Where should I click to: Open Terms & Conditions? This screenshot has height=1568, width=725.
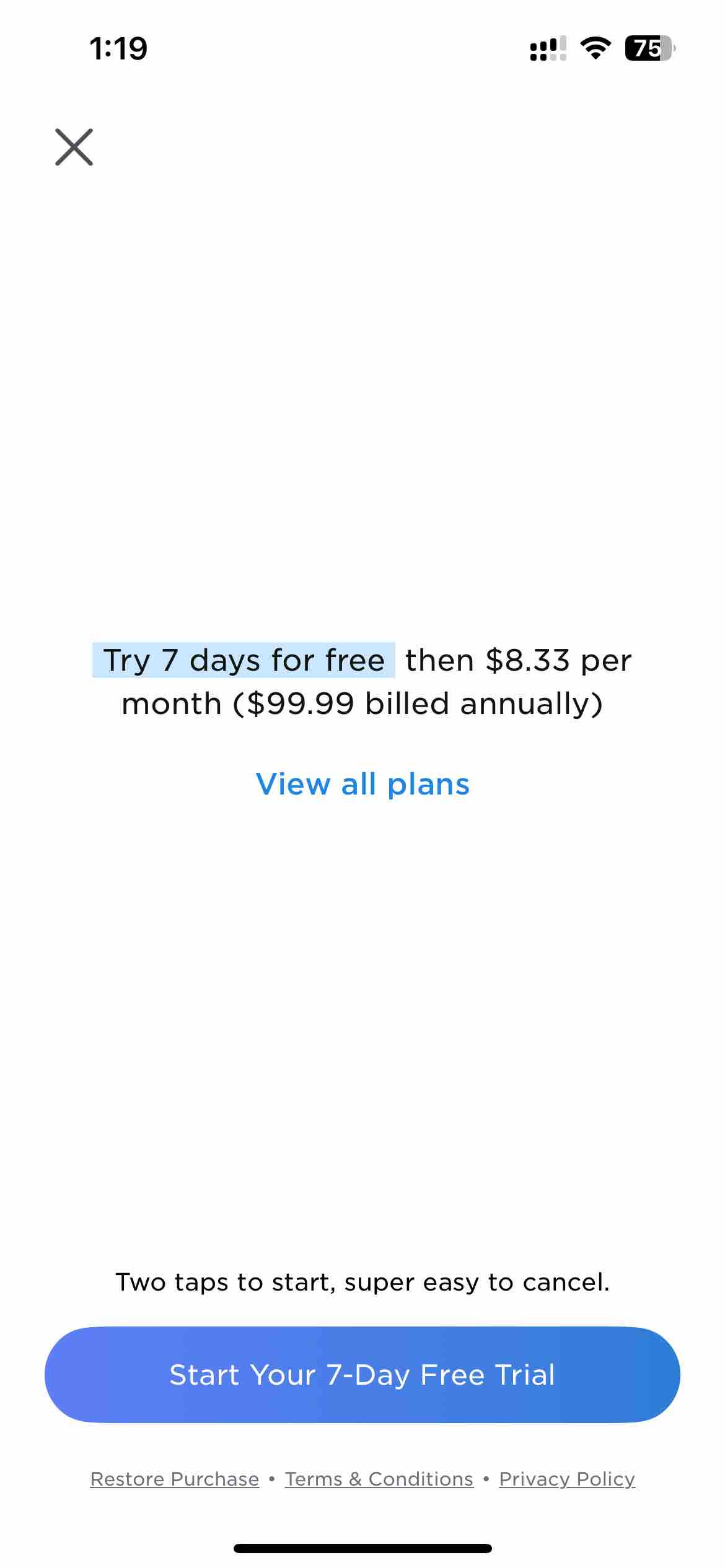379,1479
